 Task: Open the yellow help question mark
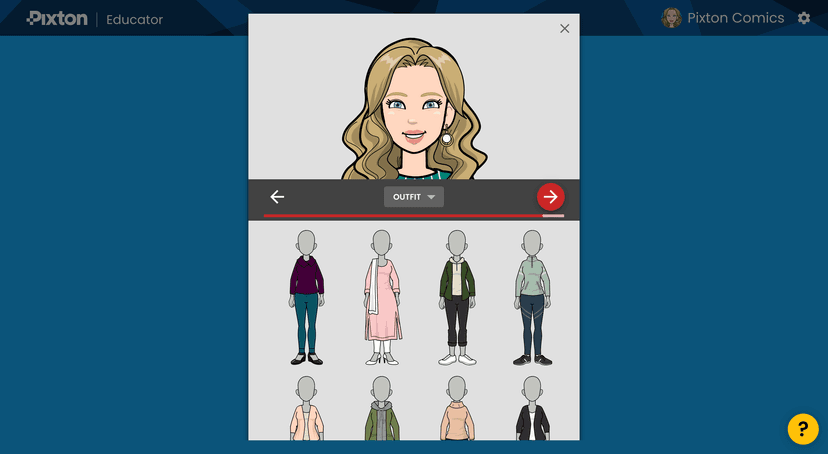pyautogui.click(x=803, y=428)
